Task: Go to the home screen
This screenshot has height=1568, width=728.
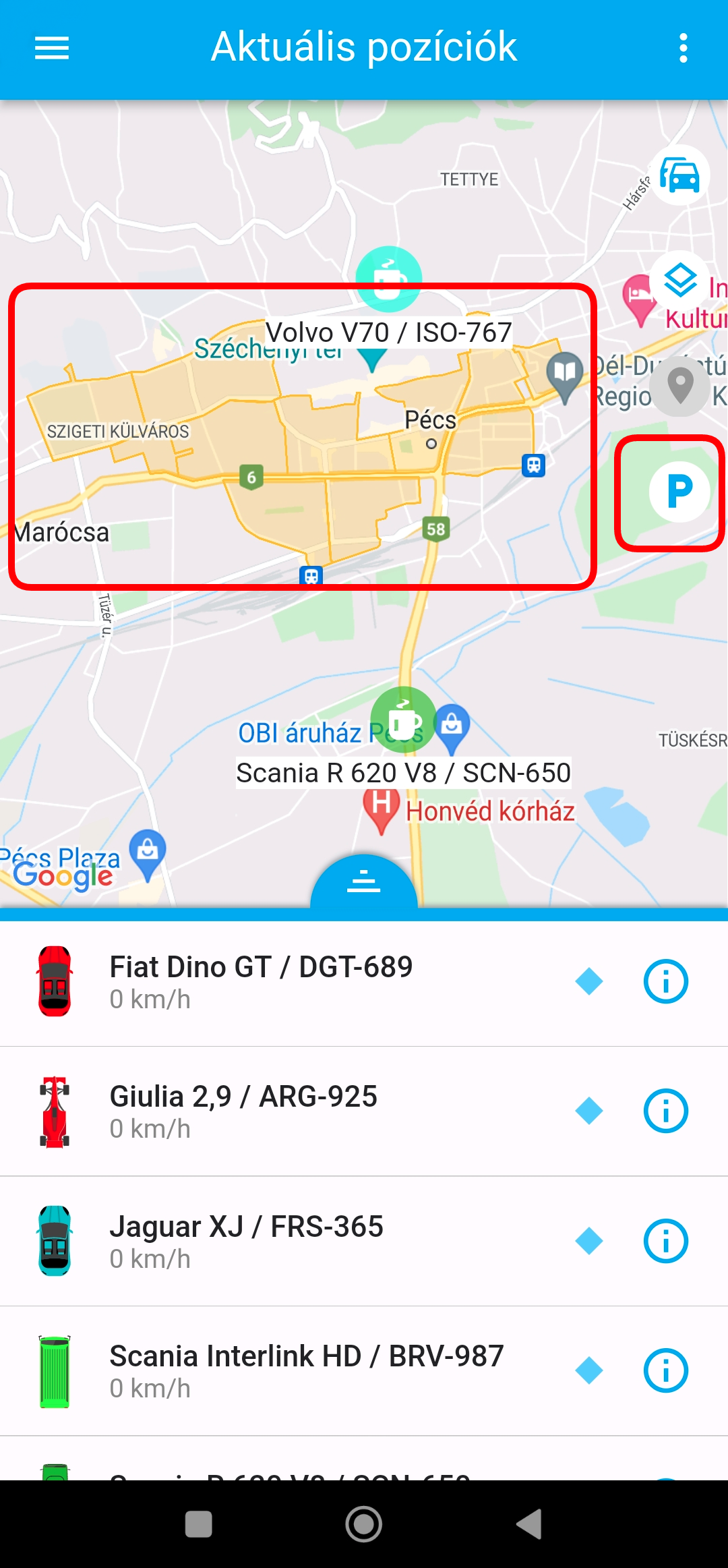Action: (364, 1524)
